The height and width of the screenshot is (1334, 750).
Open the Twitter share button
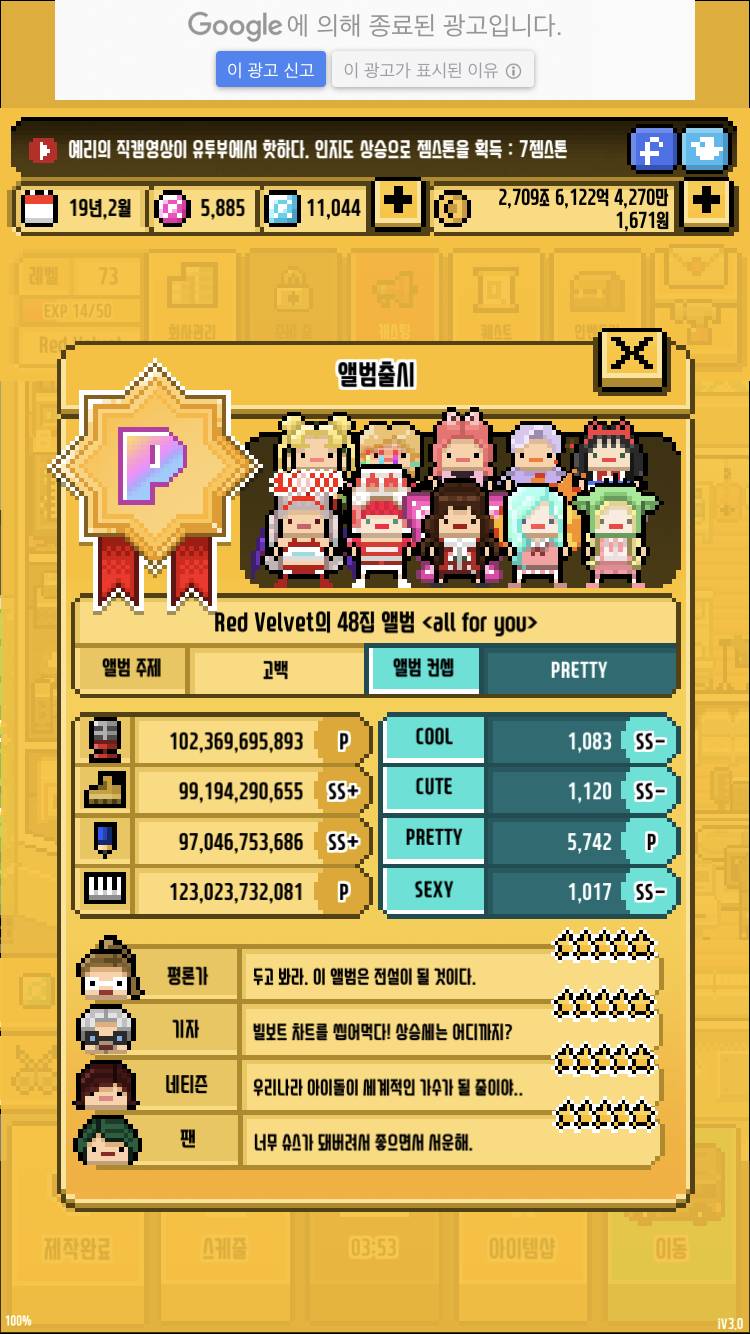[x=706, y=151]
